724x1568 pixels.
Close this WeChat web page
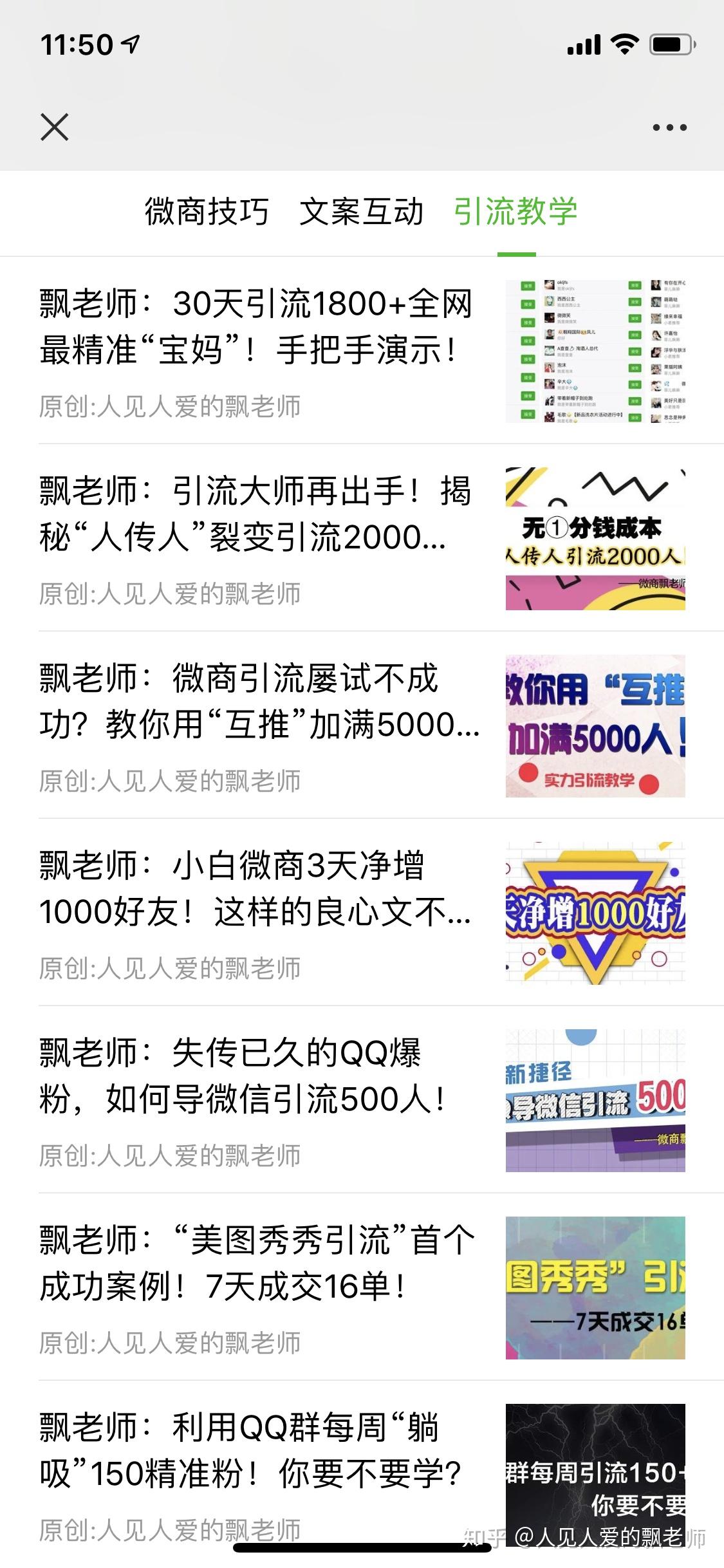(55, 127)
